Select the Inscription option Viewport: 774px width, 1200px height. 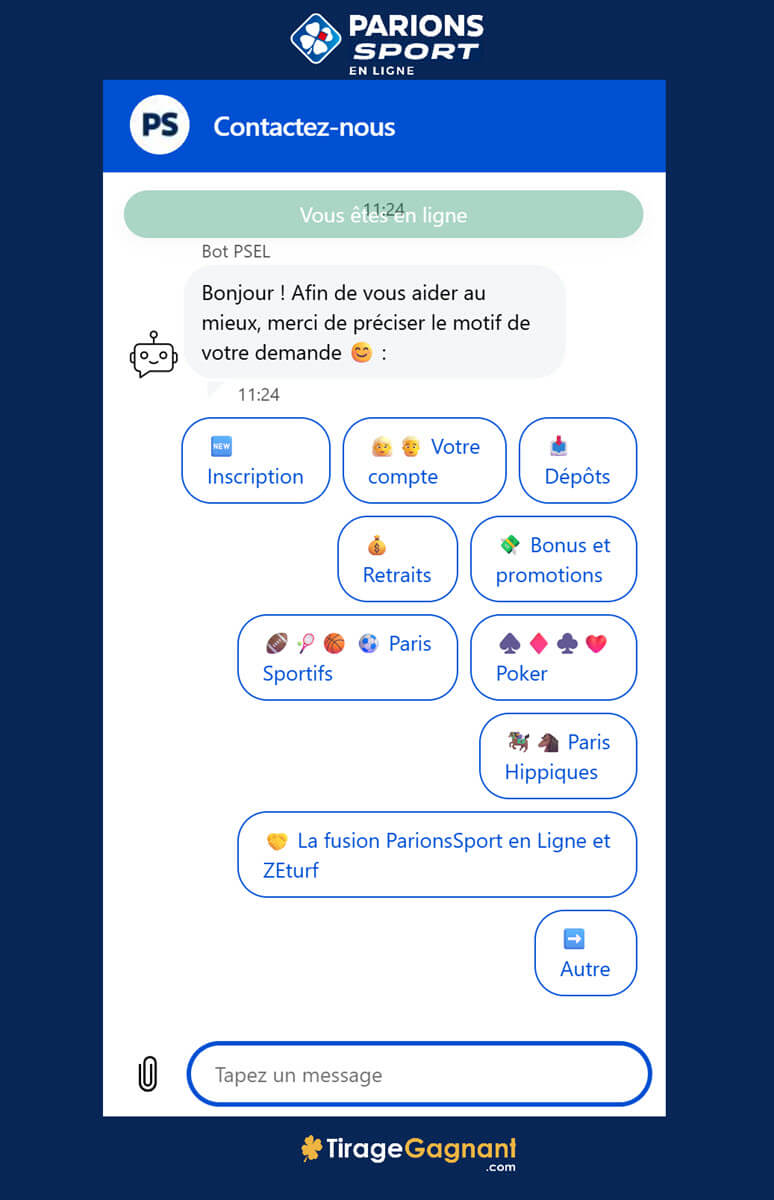255,460
